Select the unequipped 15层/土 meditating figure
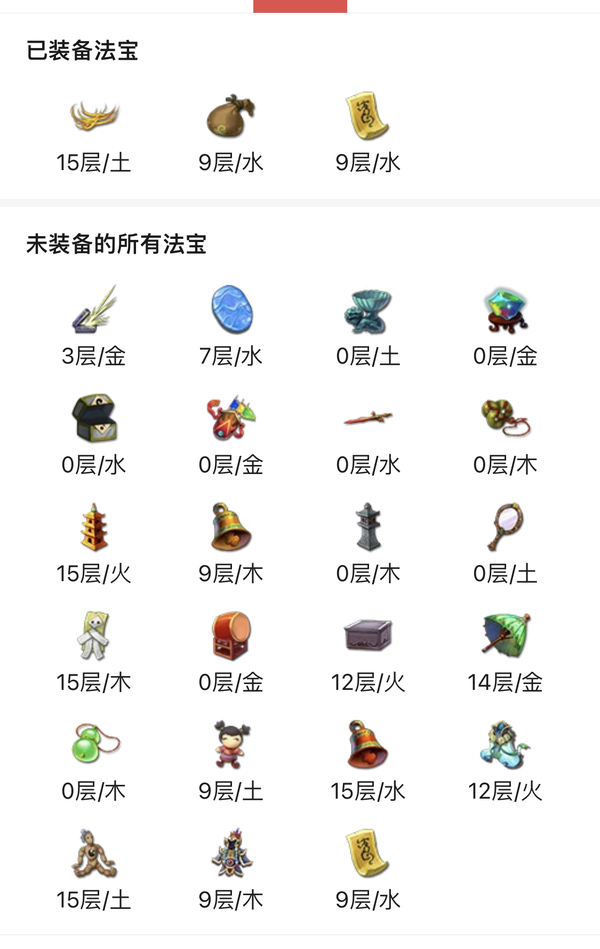The height and width of the screenshot is (949, 600). (x=94, y=855)
